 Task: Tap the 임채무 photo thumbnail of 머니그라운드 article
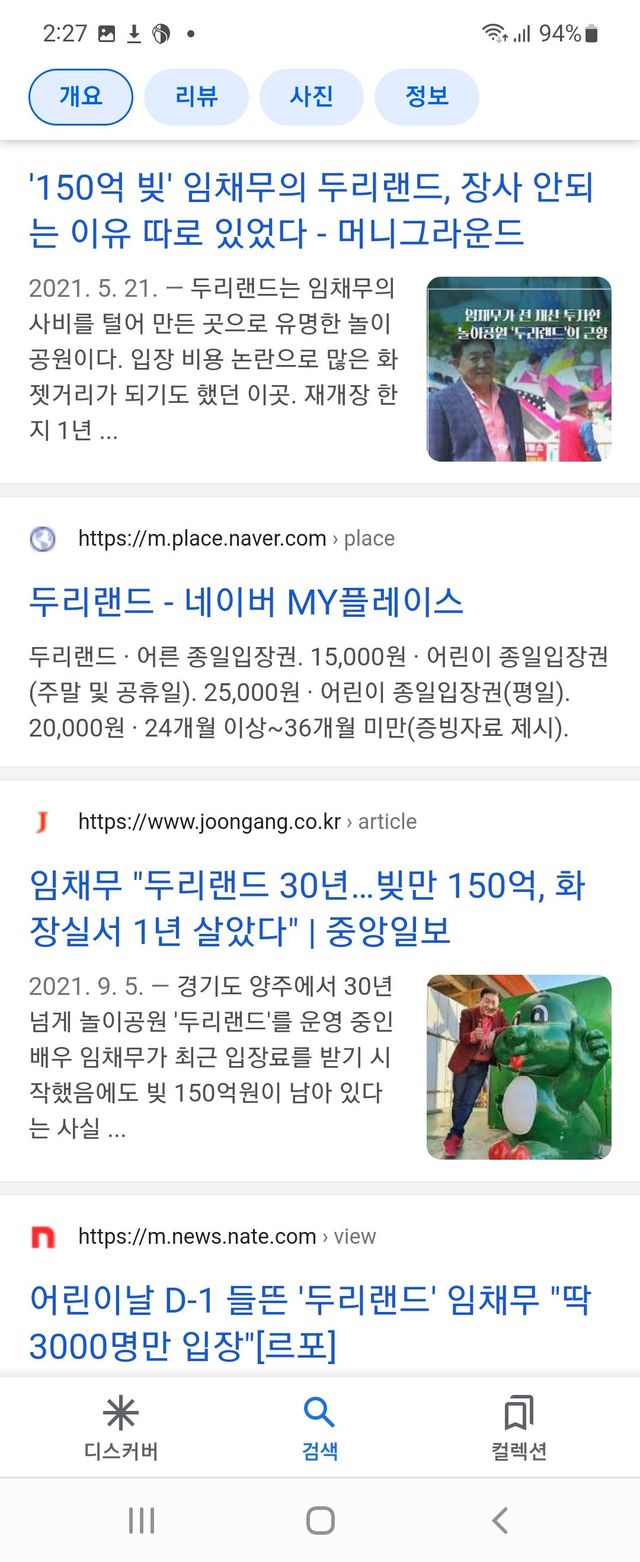tap(518, 369)
